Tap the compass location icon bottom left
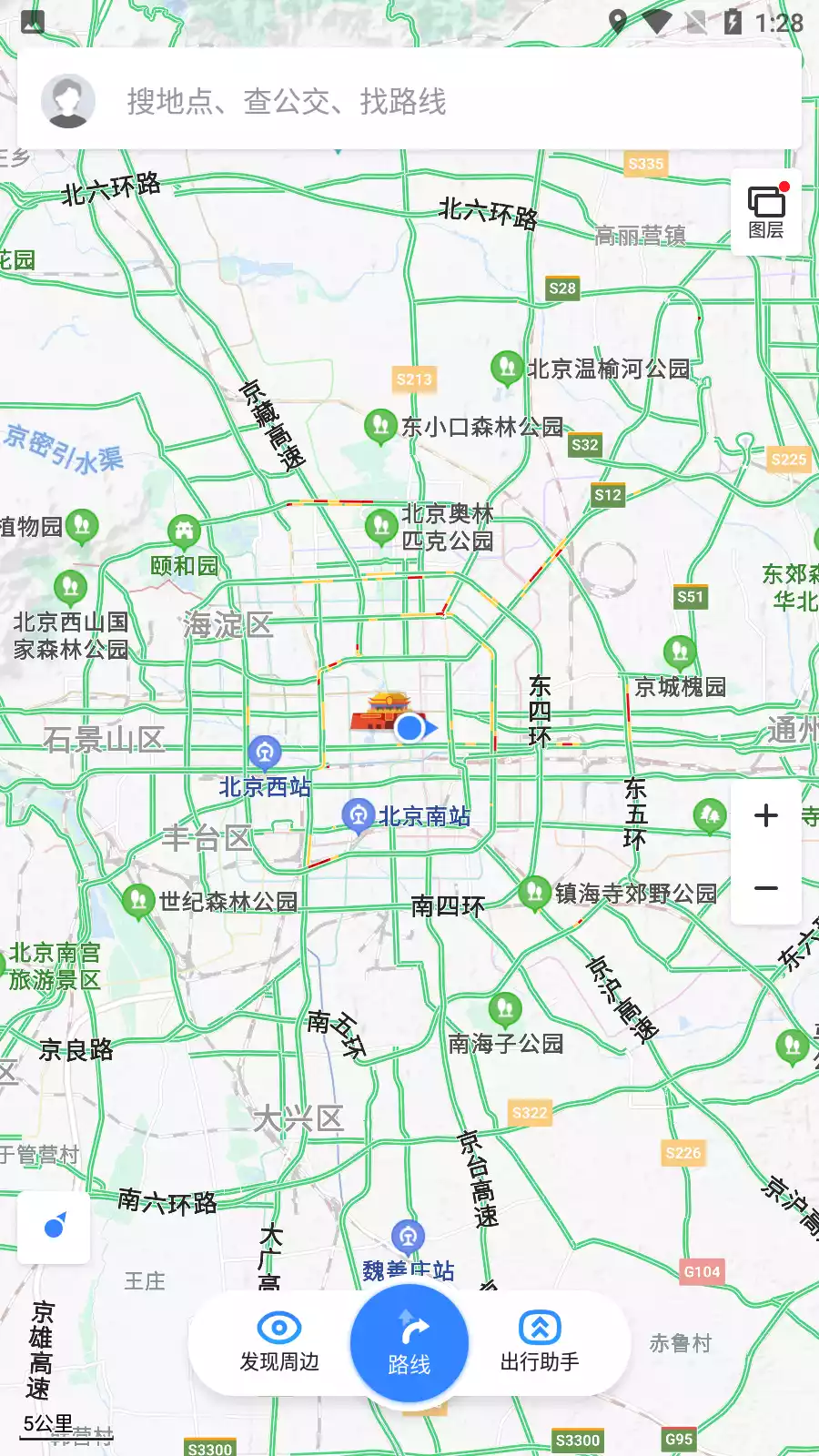819x1456 pixels. 55,1228
